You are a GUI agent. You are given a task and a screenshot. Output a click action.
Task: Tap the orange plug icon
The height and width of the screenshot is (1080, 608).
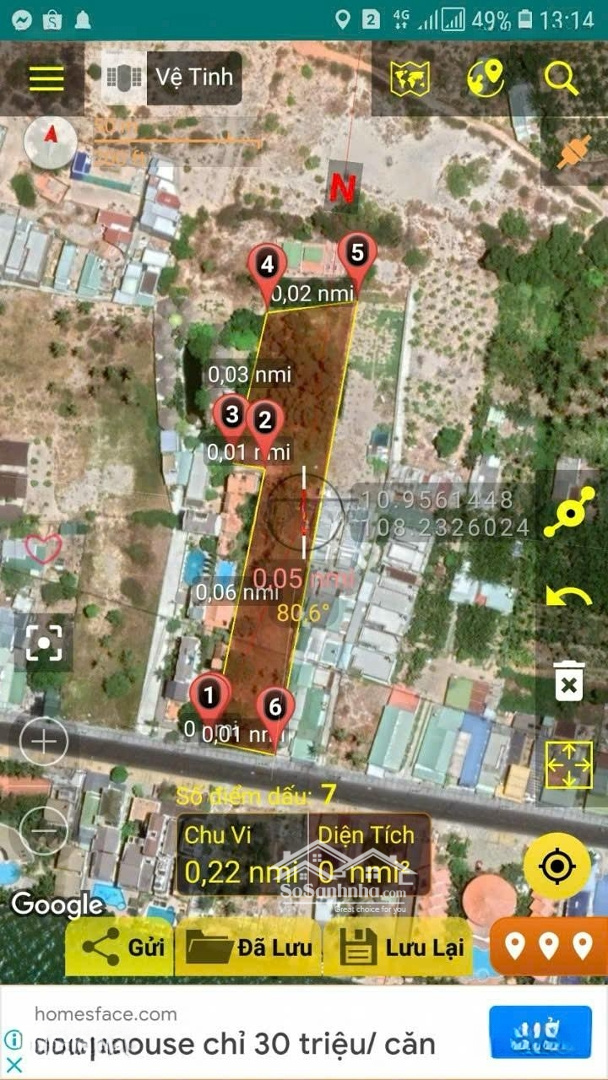(574, 152)
